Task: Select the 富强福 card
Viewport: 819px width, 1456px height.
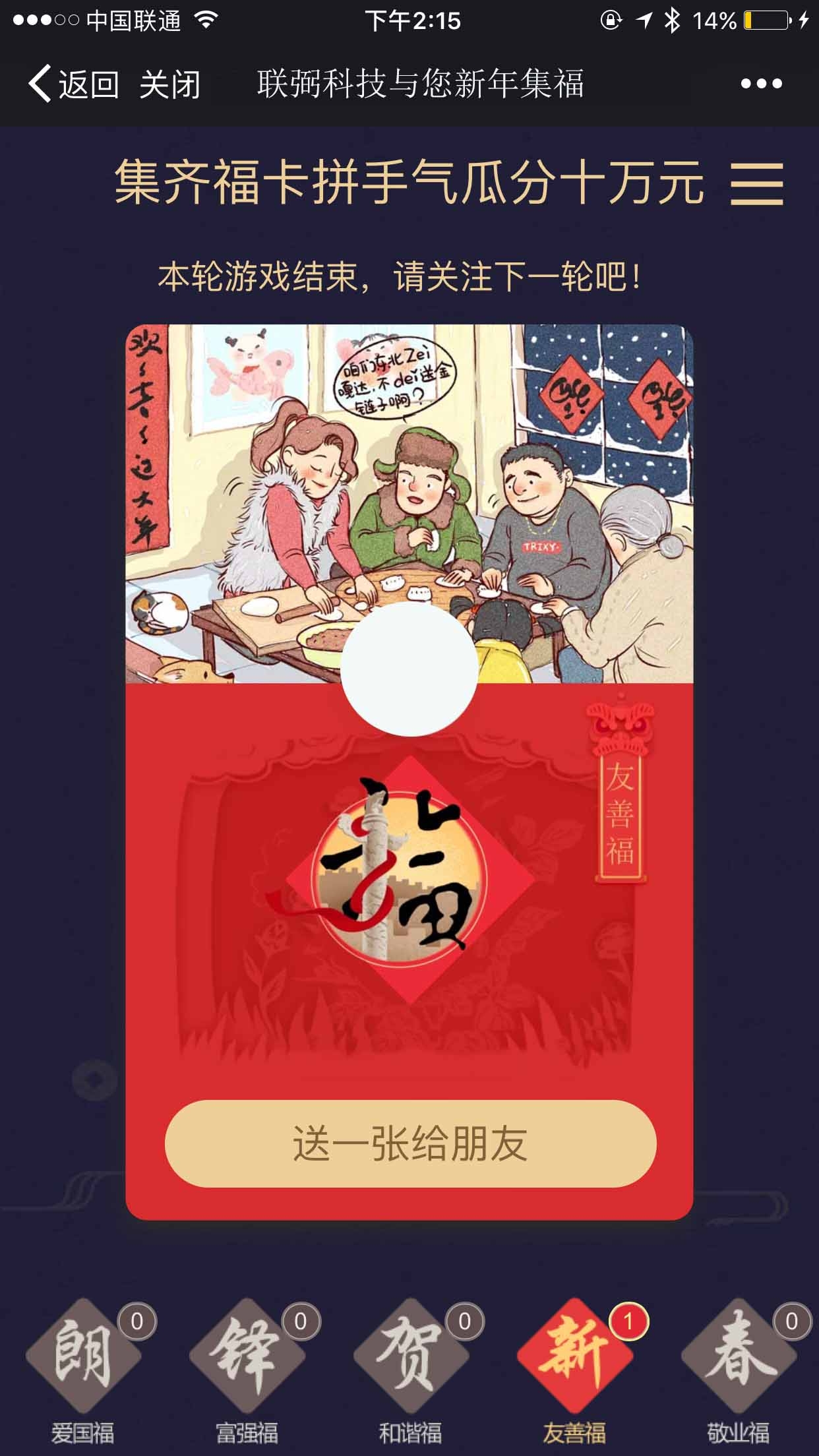Action: [x=247, y=1357]
